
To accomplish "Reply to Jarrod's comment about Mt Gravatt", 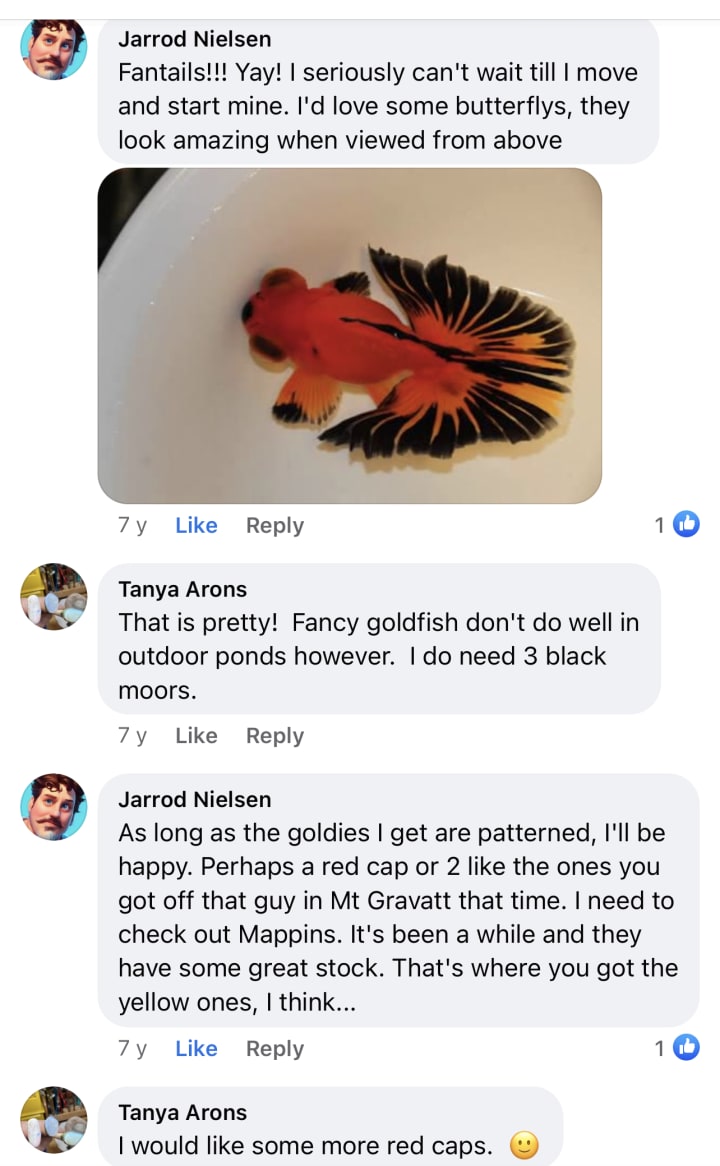I will [275, 1048].
